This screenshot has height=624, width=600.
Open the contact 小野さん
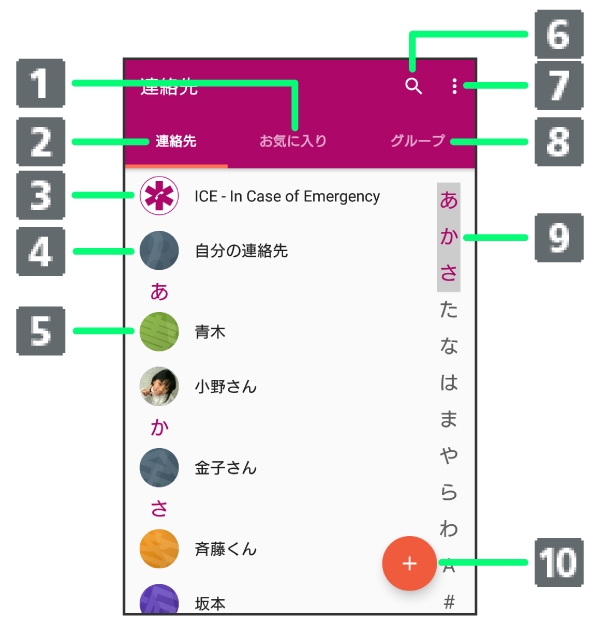225,386
